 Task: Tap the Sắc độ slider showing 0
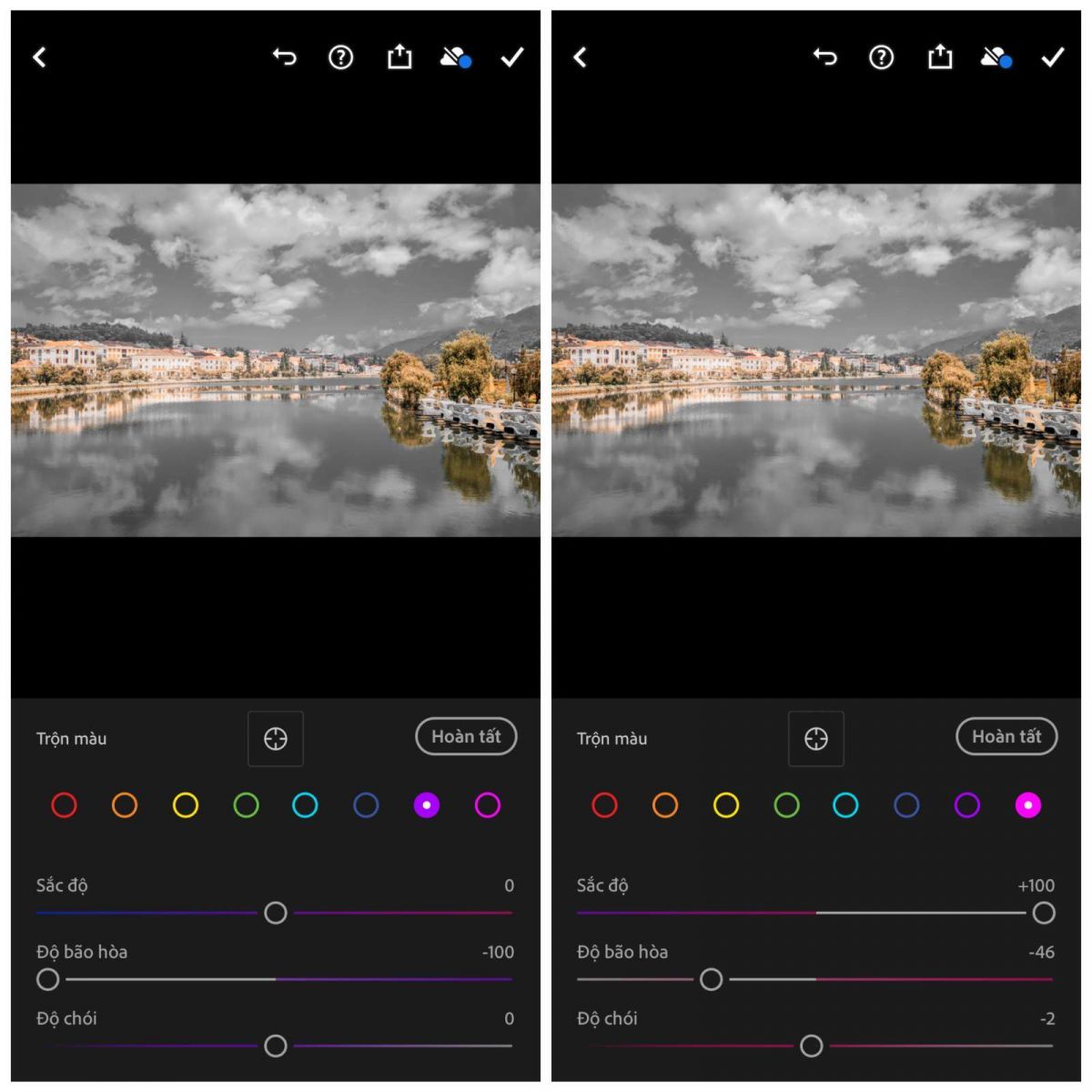pos(276,913)
